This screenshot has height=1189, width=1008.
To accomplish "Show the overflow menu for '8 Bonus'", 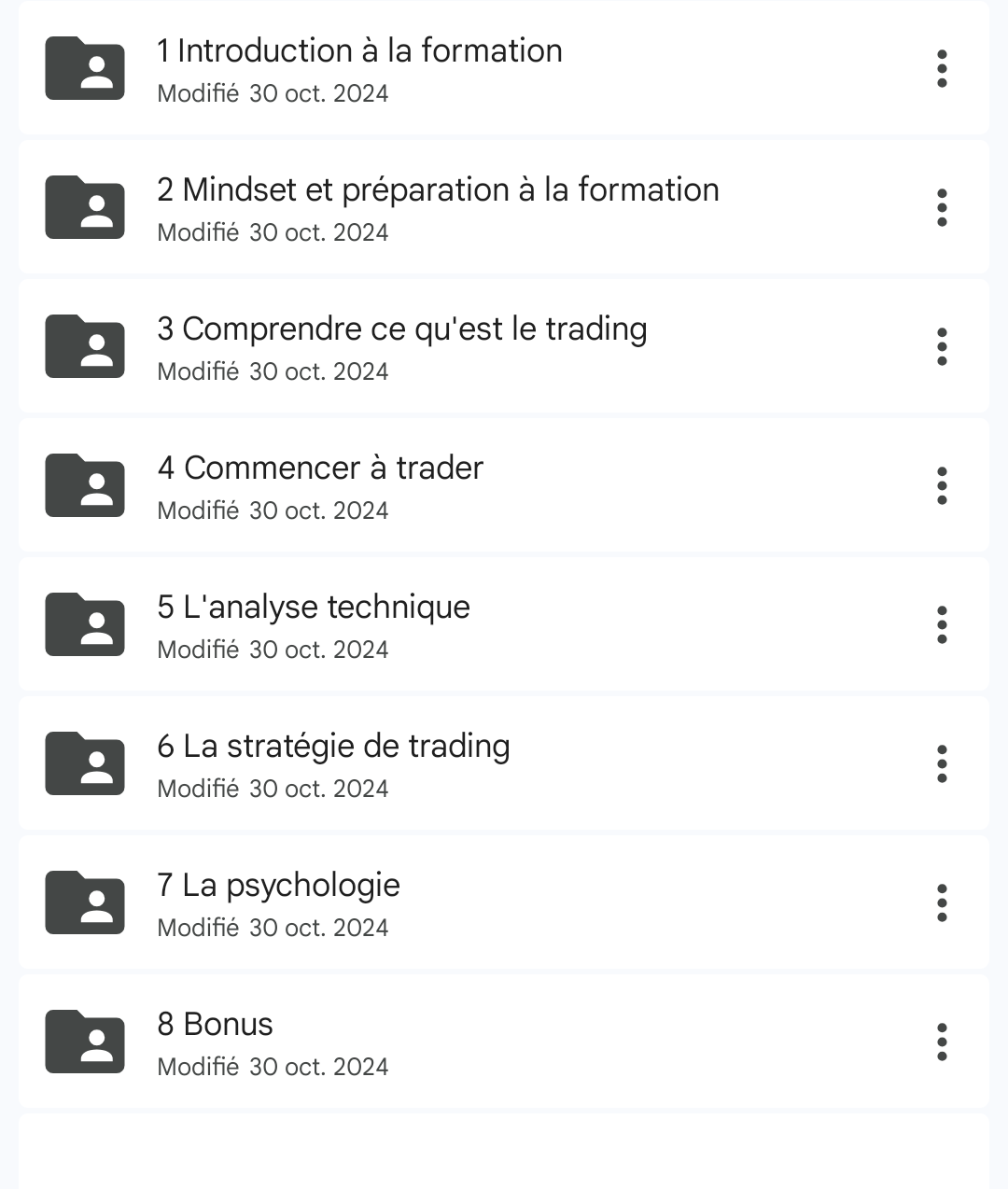I will point(942,1042).
